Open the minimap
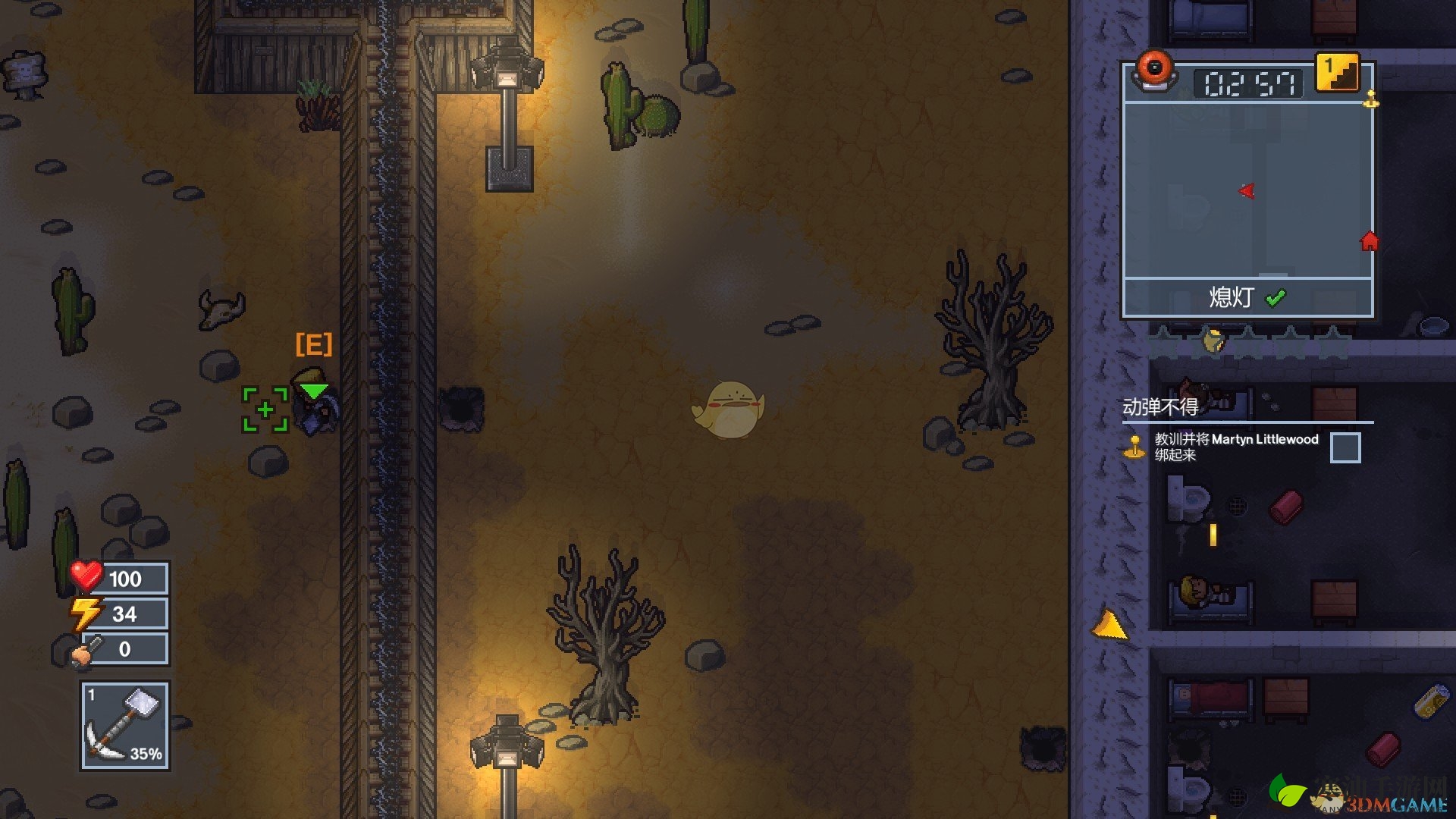Viewport: 1456px width, 819px height. pos(1247,190)
